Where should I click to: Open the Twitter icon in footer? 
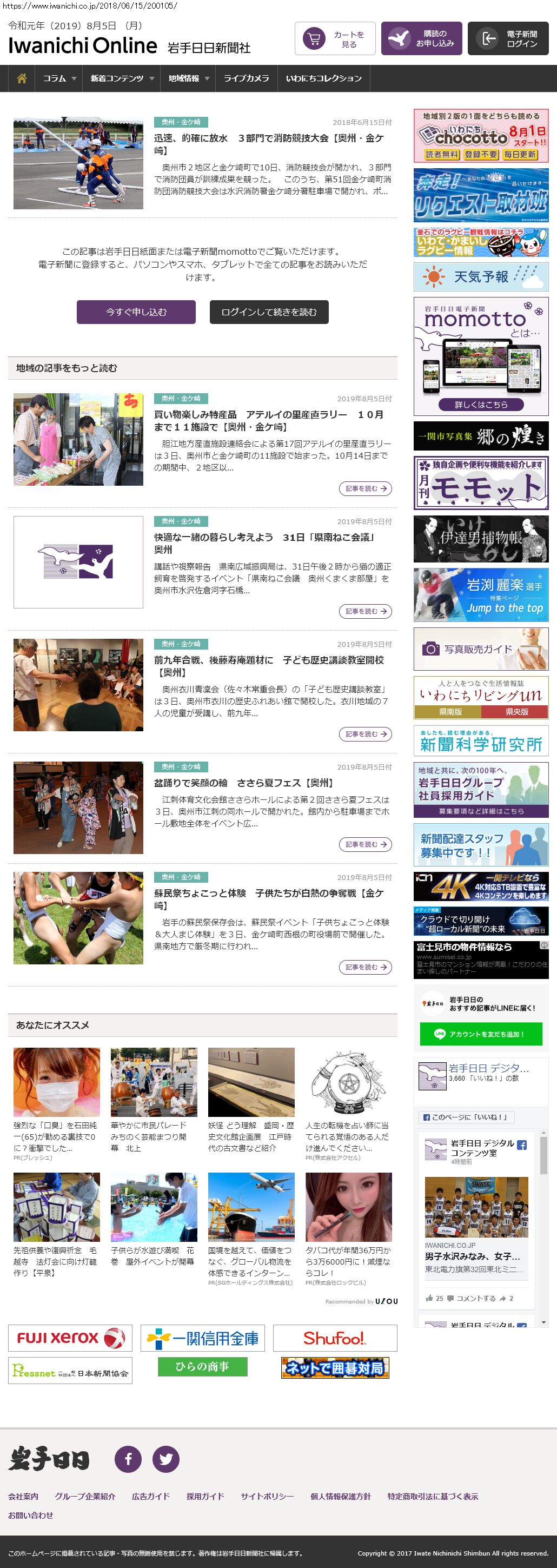(x=165, y=1458)
